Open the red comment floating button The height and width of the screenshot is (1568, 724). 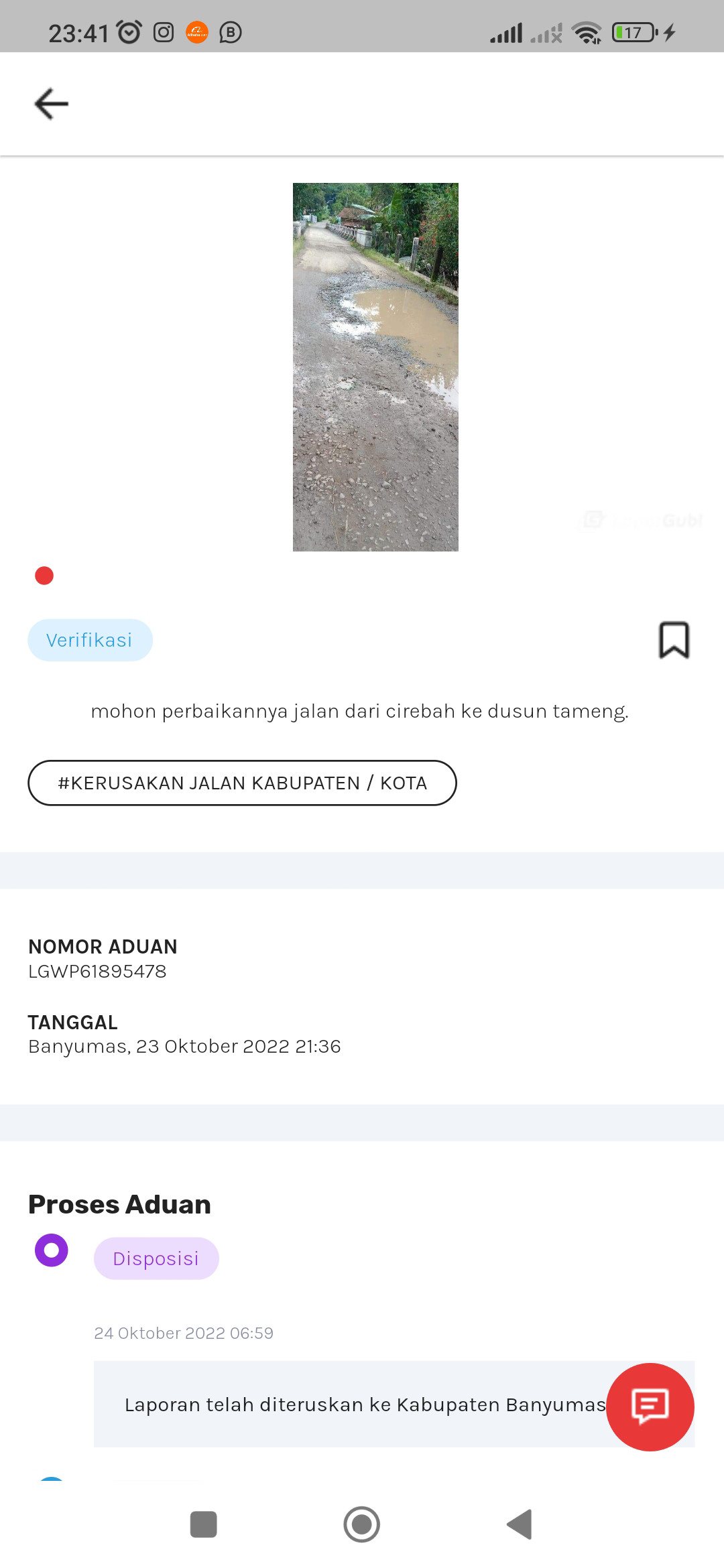tap(650, 1407)
